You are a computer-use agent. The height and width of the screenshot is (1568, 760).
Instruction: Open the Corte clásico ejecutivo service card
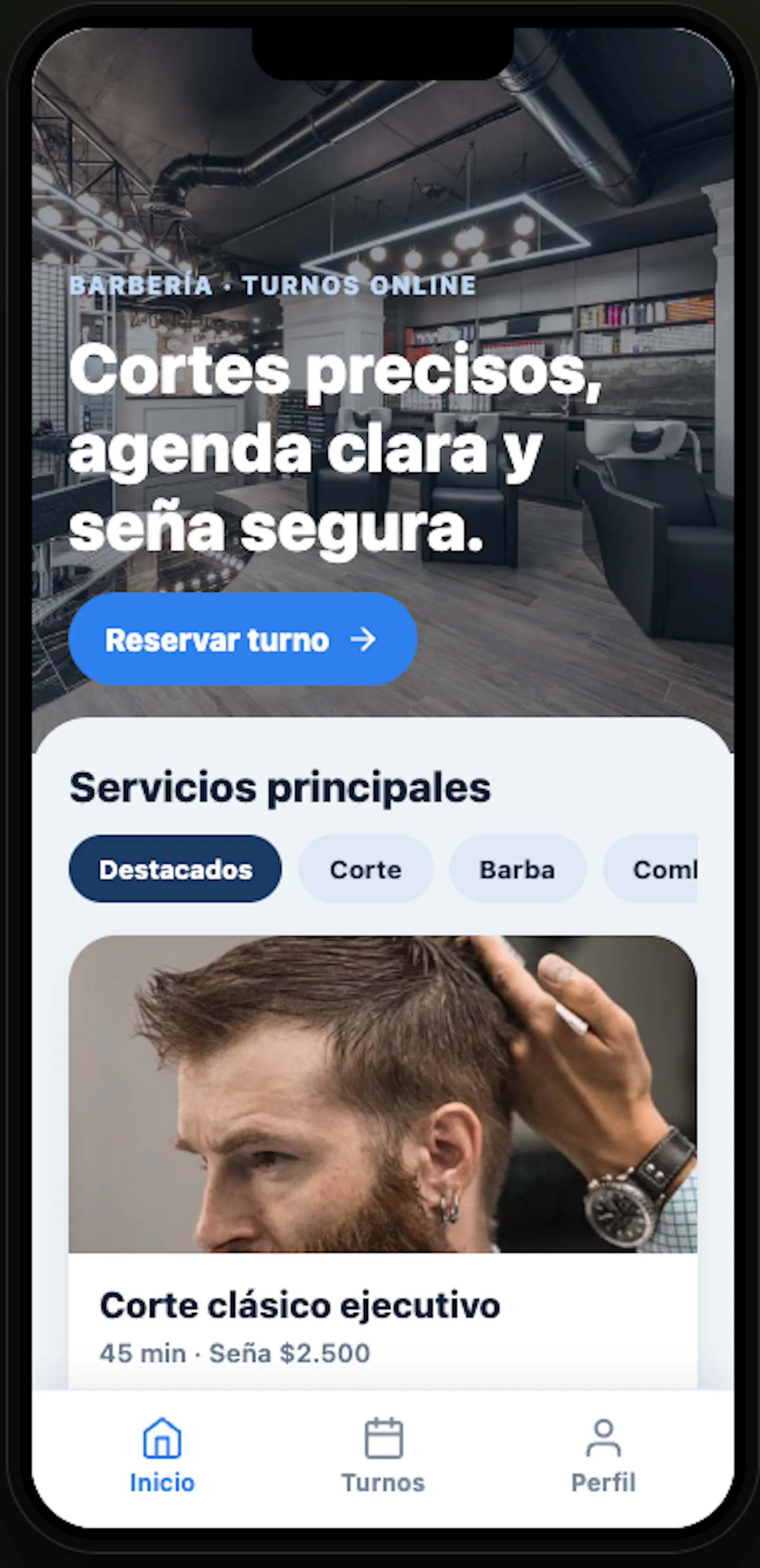click(x=383, y=1162)
